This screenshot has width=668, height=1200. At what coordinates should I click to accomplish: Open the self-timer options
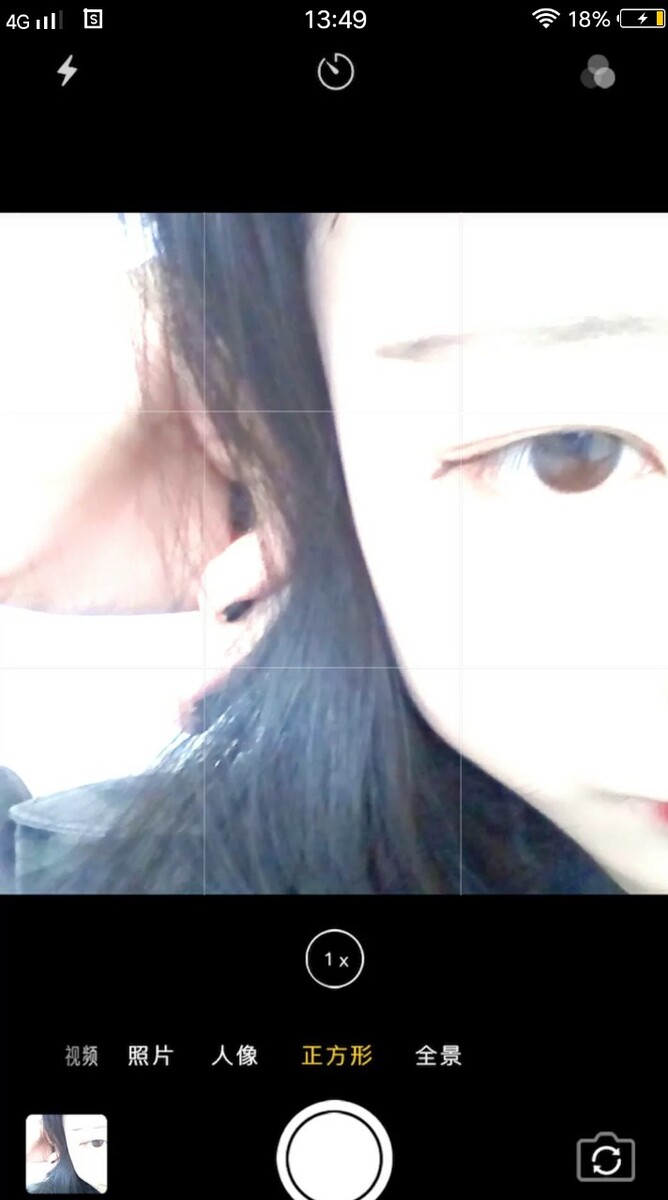click(x=336, y=72)
